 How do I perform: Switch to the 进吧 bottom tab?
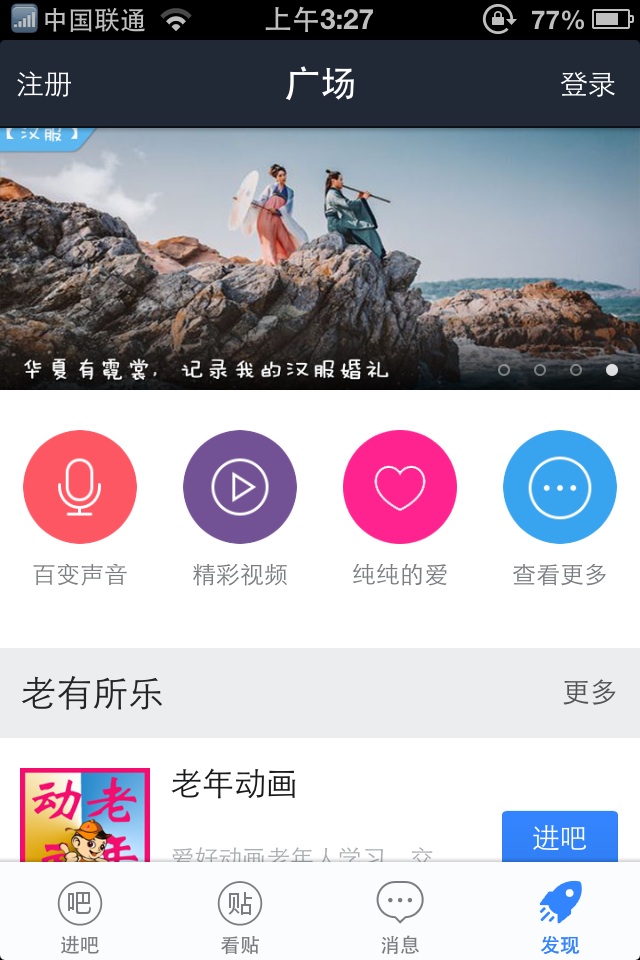point(80,918)
